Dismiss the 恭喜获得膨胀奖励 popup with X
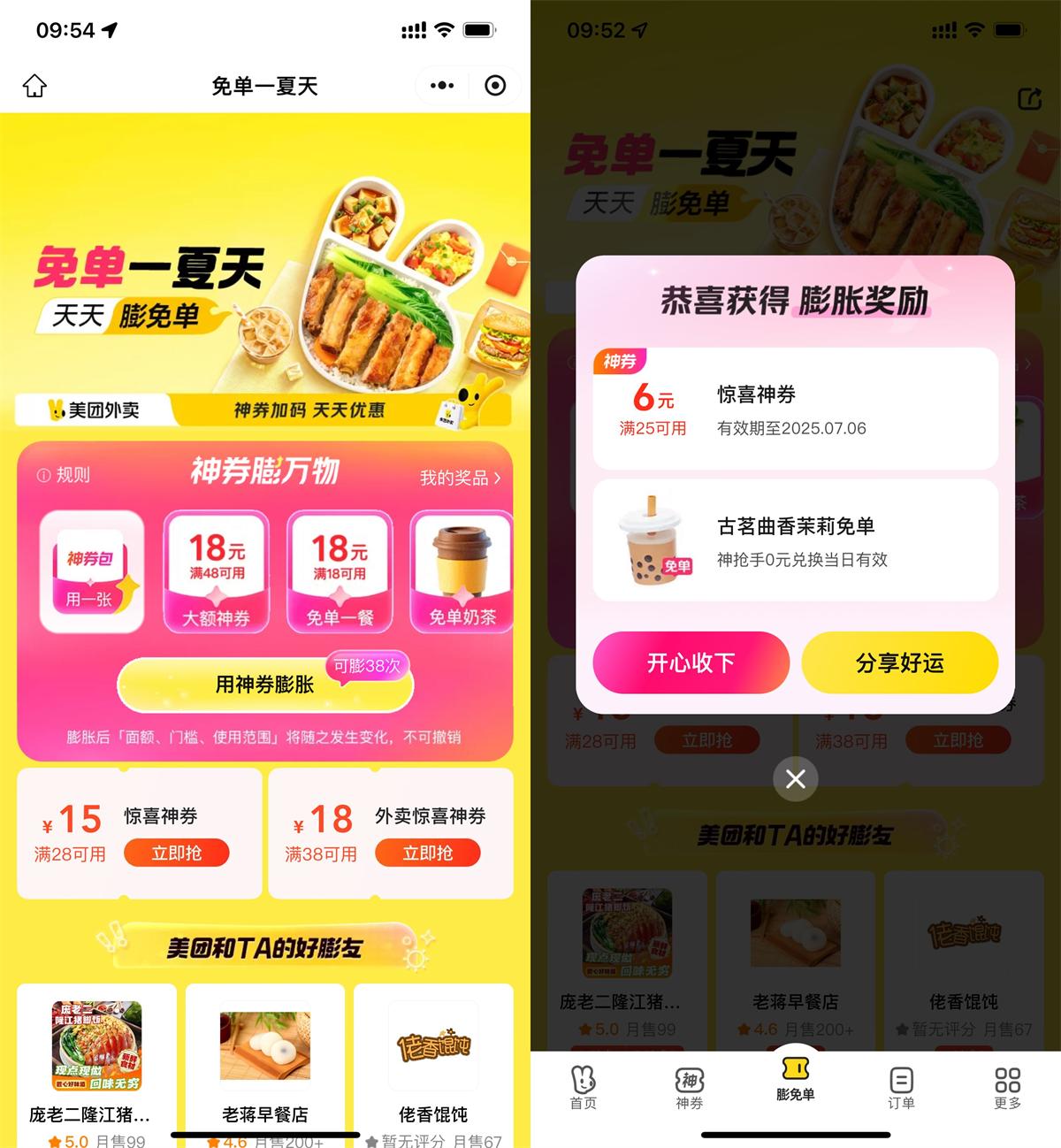The height and width of the screenshot is (1148, 1061). 795,779
